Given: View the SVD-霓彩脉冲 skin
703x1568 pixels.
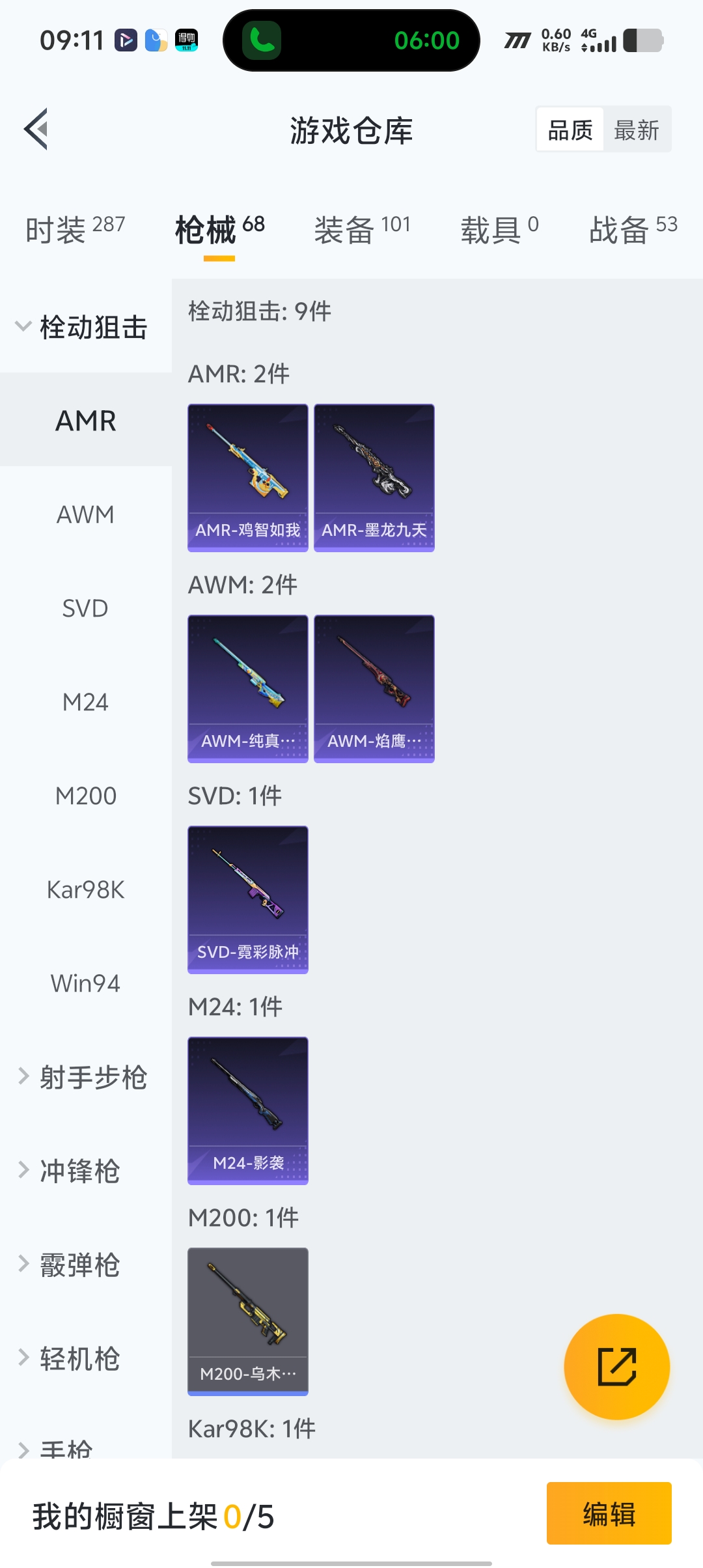Looking at the screenshot, I should coord(248,900).
